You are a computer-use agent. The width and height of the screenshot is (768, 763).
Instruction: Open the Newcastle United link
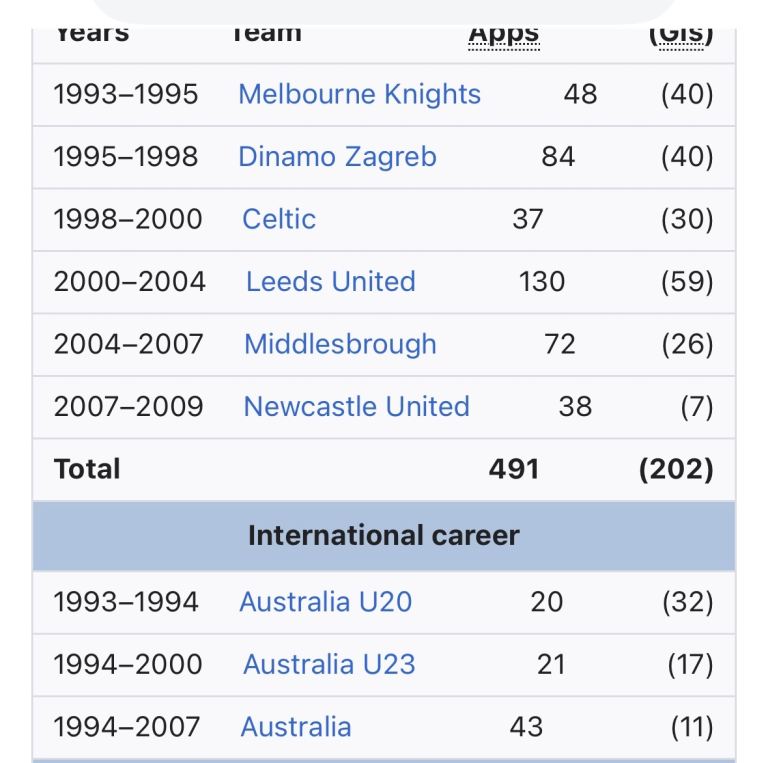coord(357,406)
